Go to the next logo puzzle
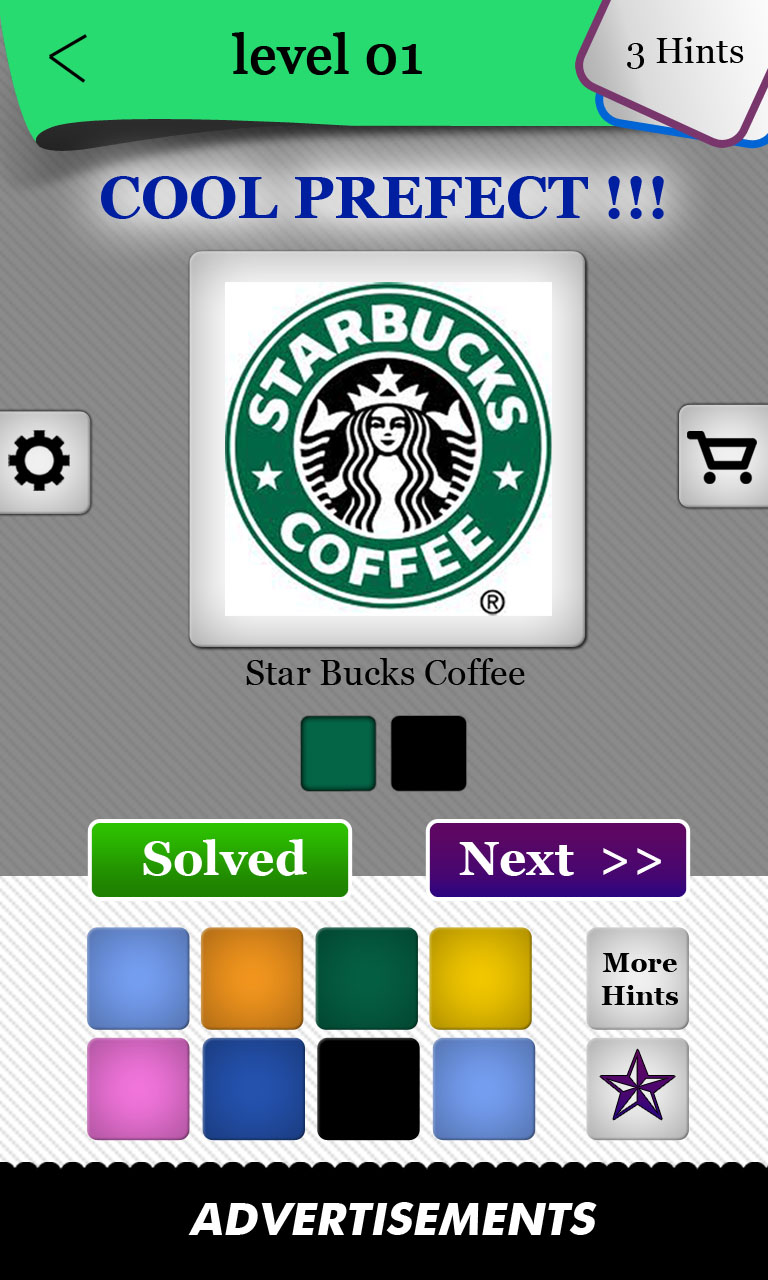Viewport: 768px width, 1280px height. (558, 859)
